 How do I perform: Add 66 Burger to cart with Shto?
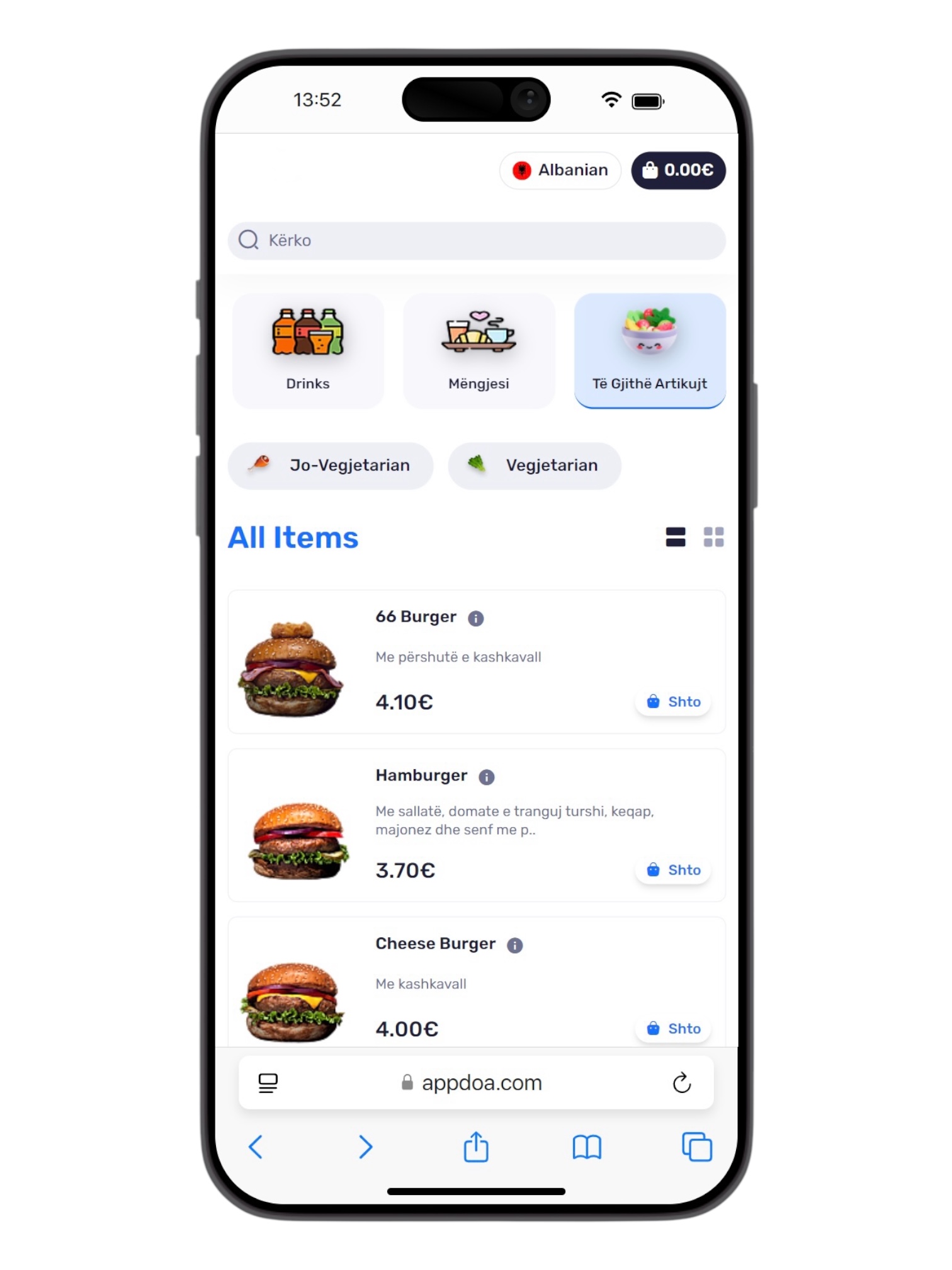(x=673, y=702)
